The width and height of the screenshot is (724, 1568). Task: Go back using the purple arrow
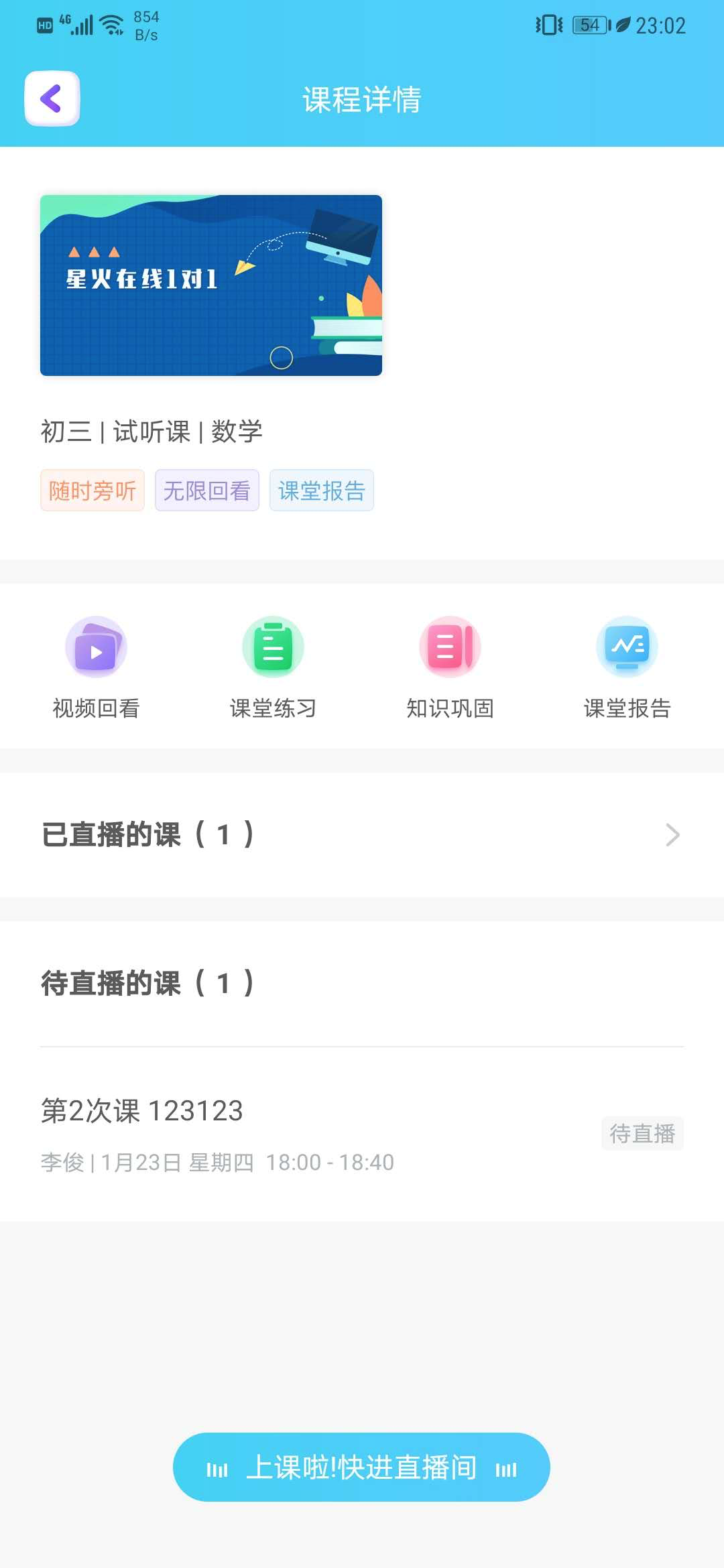[52, 99]
